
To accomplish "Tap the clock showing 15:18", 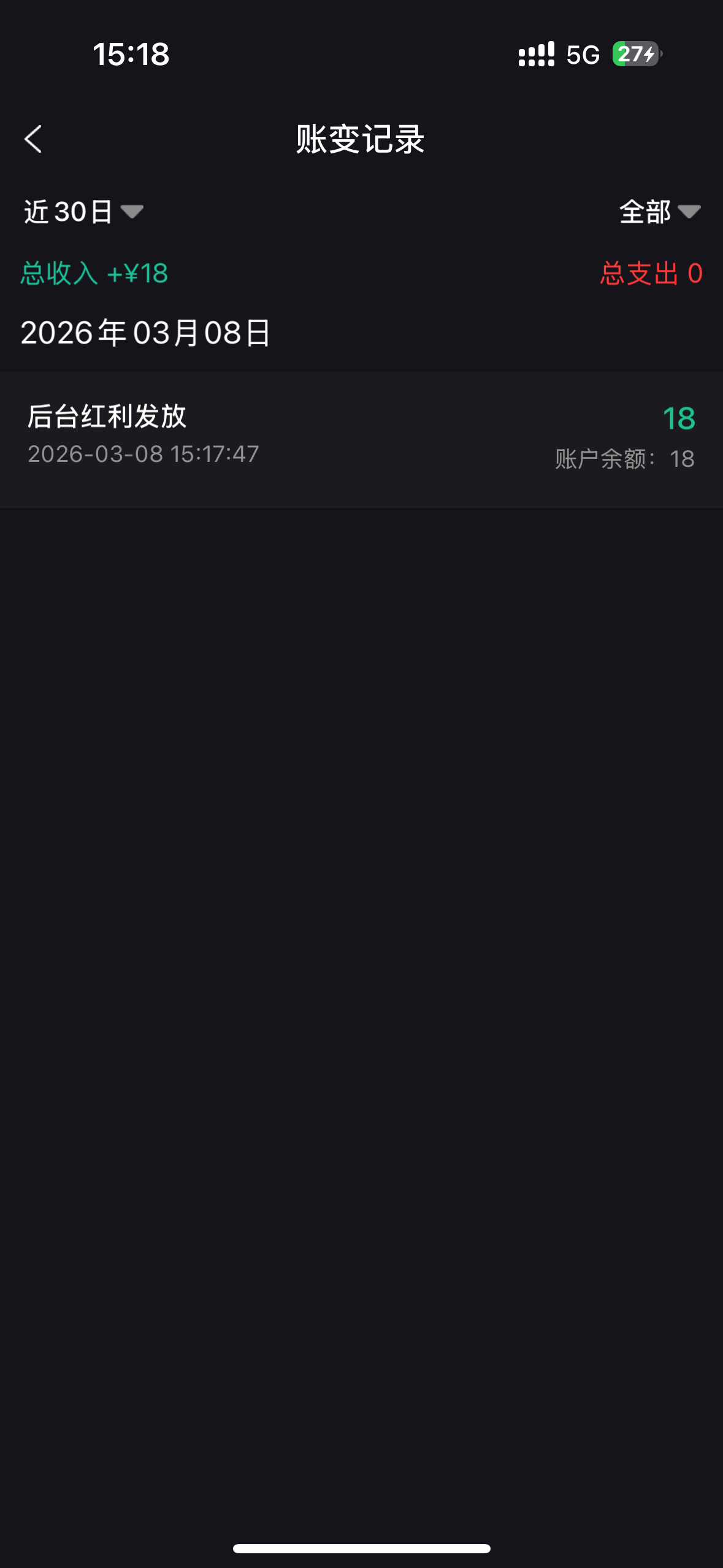I will (x=131, y=55).
